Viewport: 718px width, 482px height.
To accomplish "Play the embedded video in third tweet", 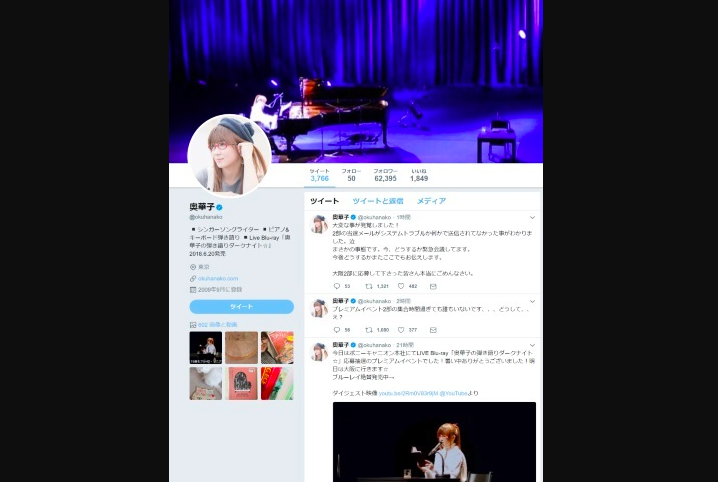I will 433,441.
